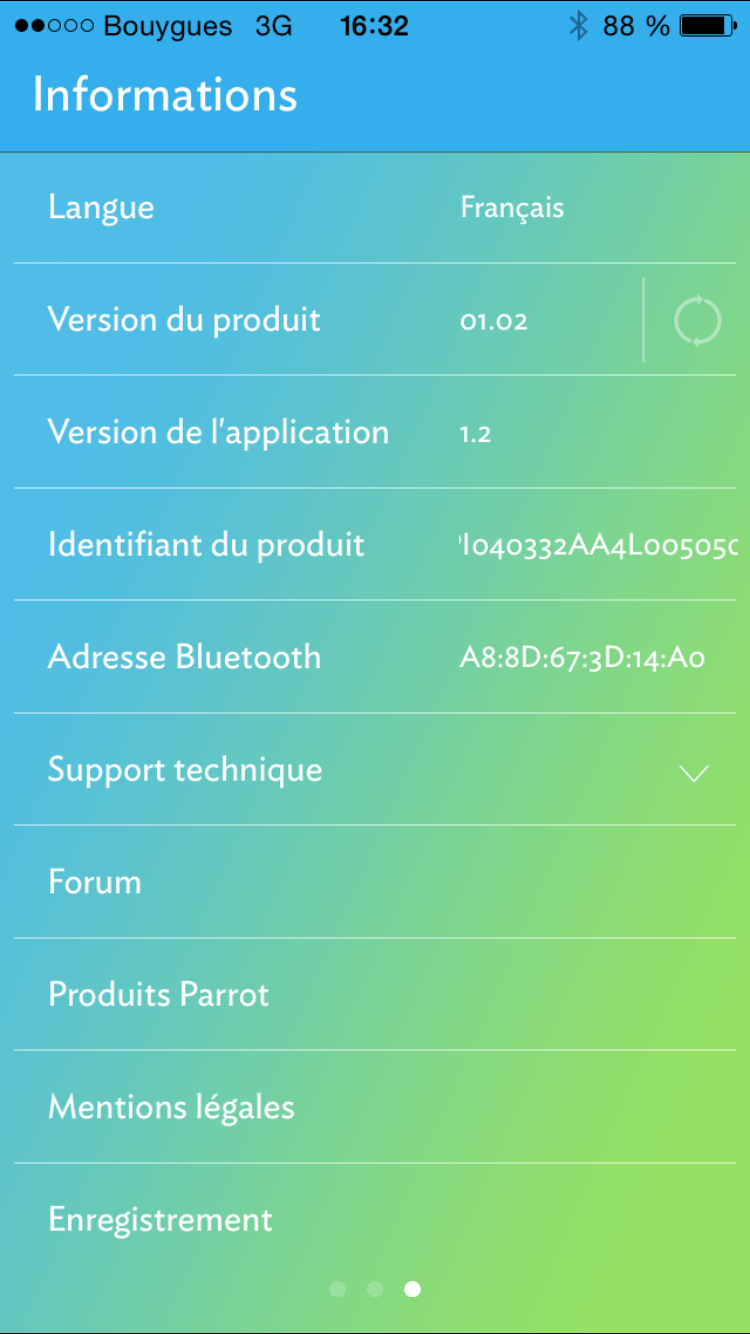Expand the Support technique section
This screenshot has height=1334, width=750.
693,771
